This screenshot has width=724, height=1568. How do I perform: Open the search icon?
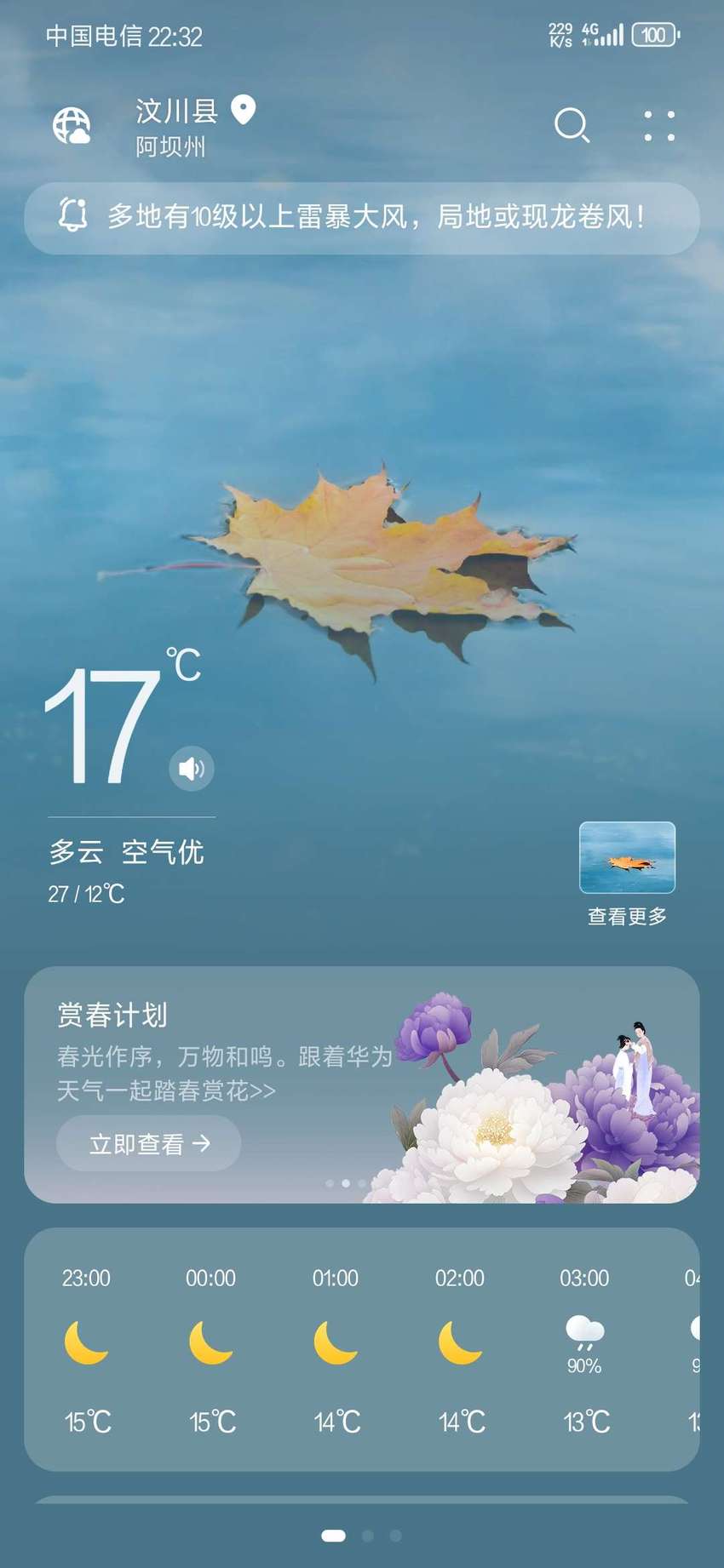572,125
